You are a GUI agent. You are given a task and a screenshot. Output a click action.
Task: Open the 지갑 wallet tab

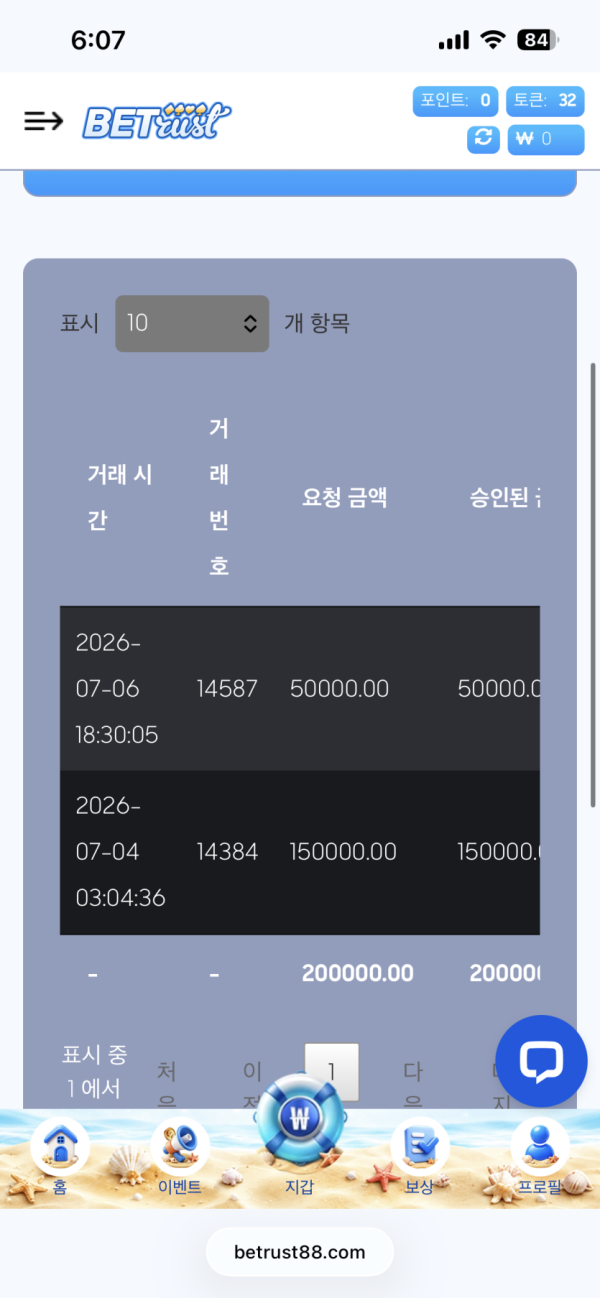point(299,1138)
